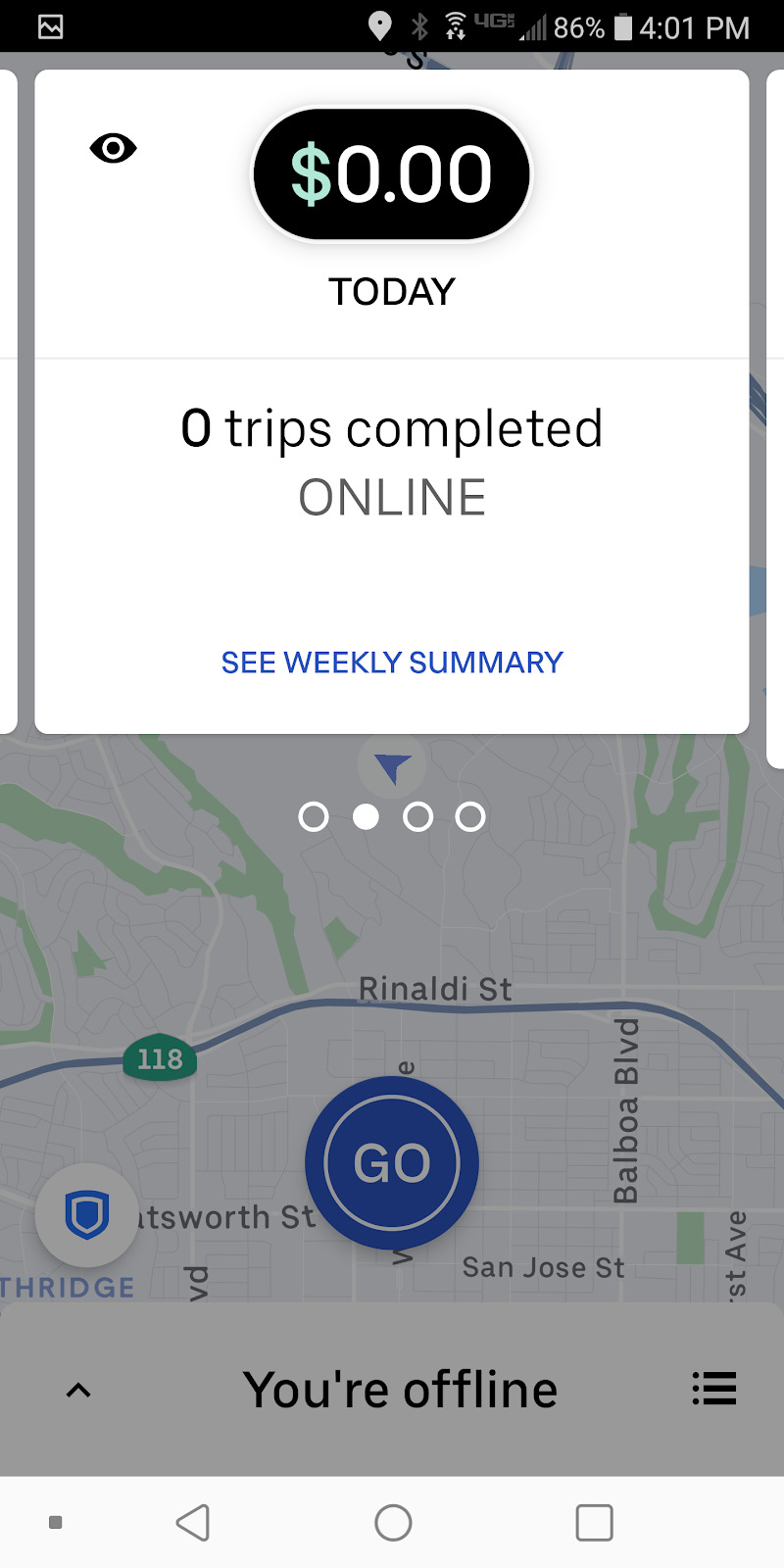Go to the fourth page indicator dot
784x1568 pixels.
coord(470,816)
